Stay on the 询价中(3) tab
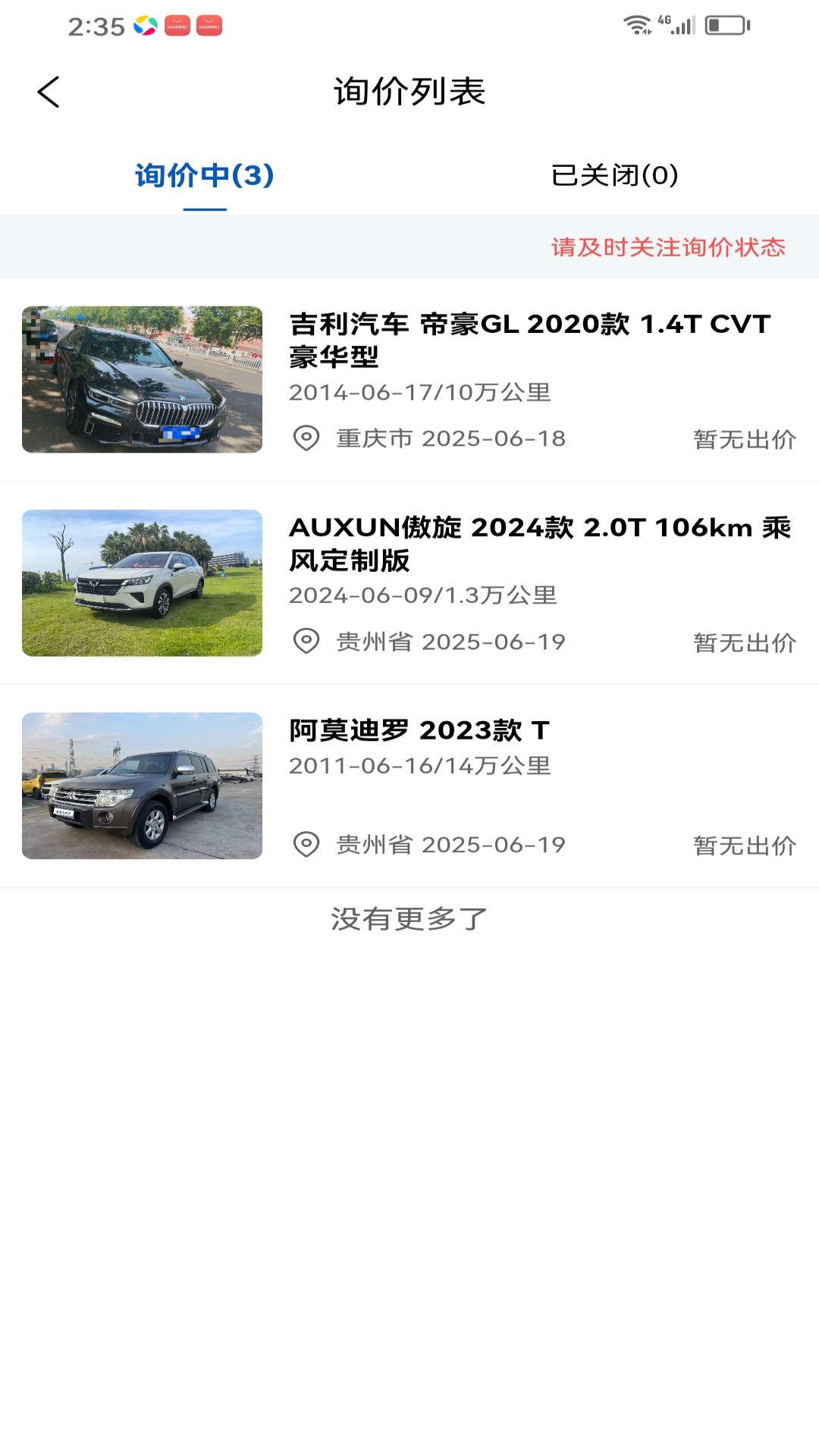Viewport: 819px width, 1456px height. point(203,174)
